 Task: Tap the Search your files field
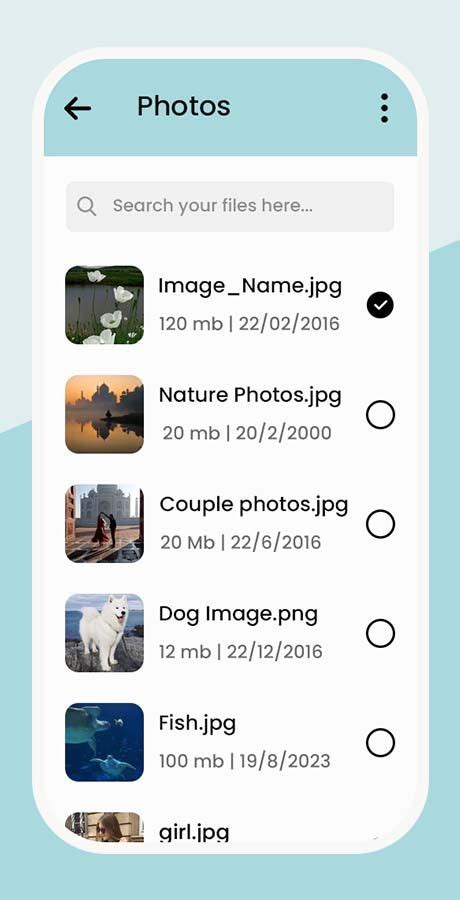(x=230, y=206)
